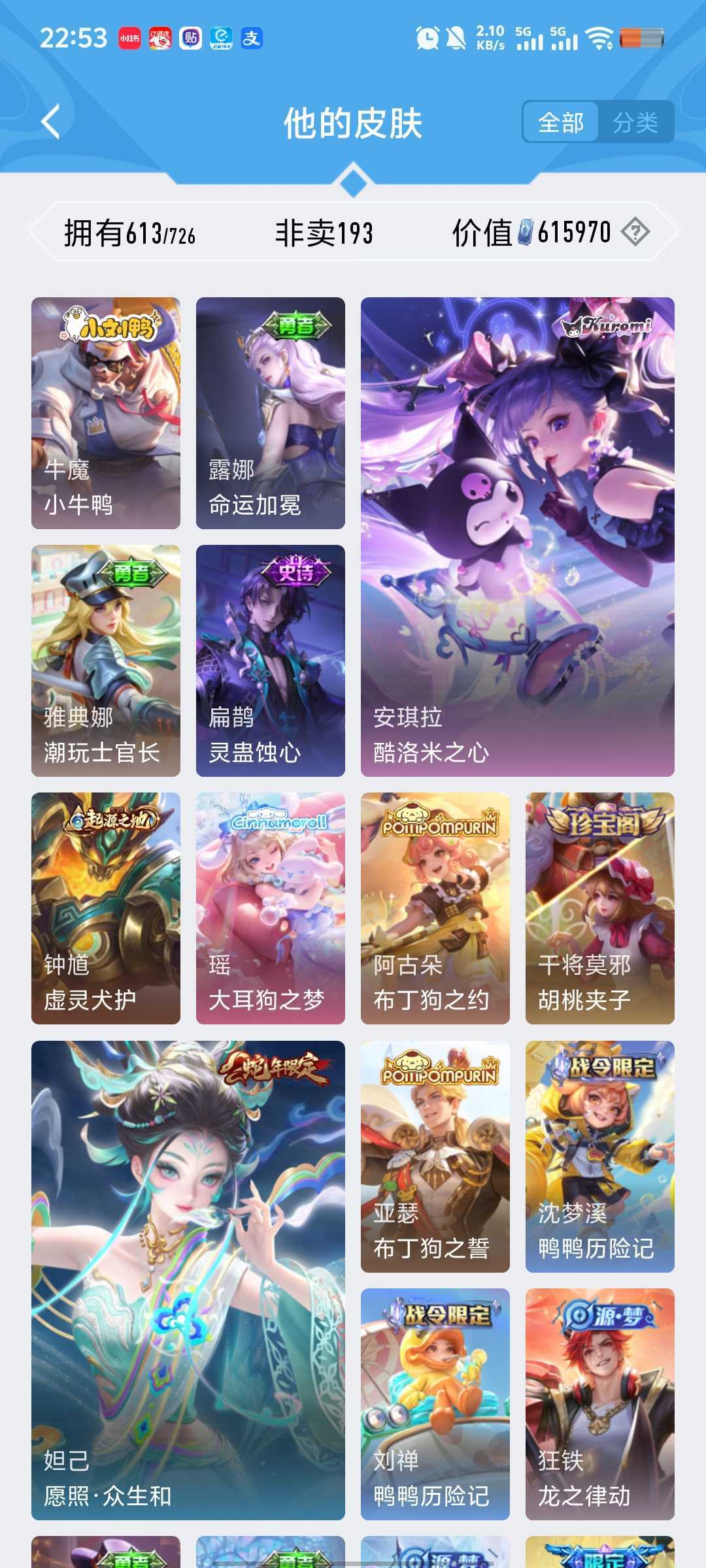Image resolution: width=706 pixels, height=1568 pixels.
Task: View the 钟馗 虚灵犬护 skin
Action: (106, 908)
